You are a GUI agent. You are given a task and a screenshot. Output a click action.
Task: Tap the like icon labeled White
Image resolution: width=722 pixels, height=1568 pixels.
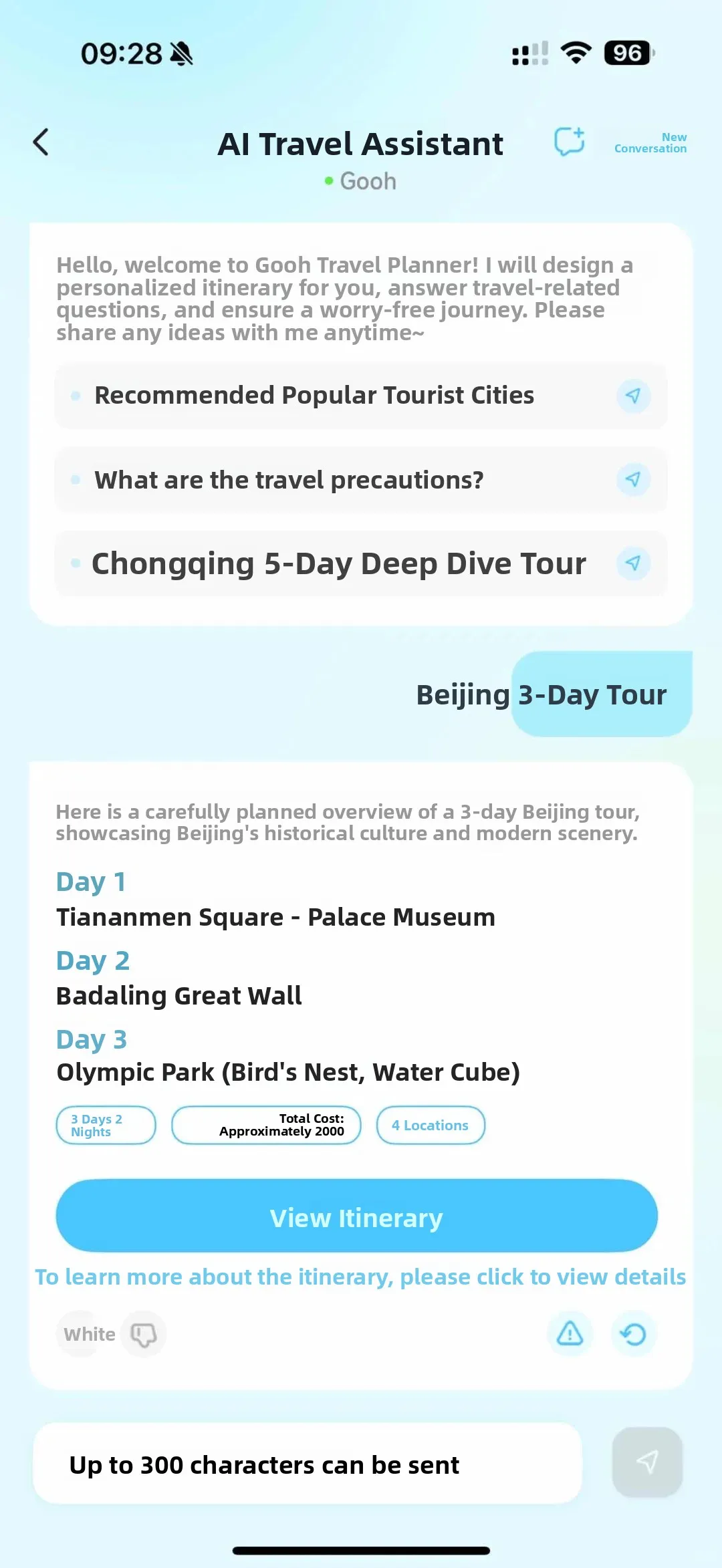tap(82, 1334)
